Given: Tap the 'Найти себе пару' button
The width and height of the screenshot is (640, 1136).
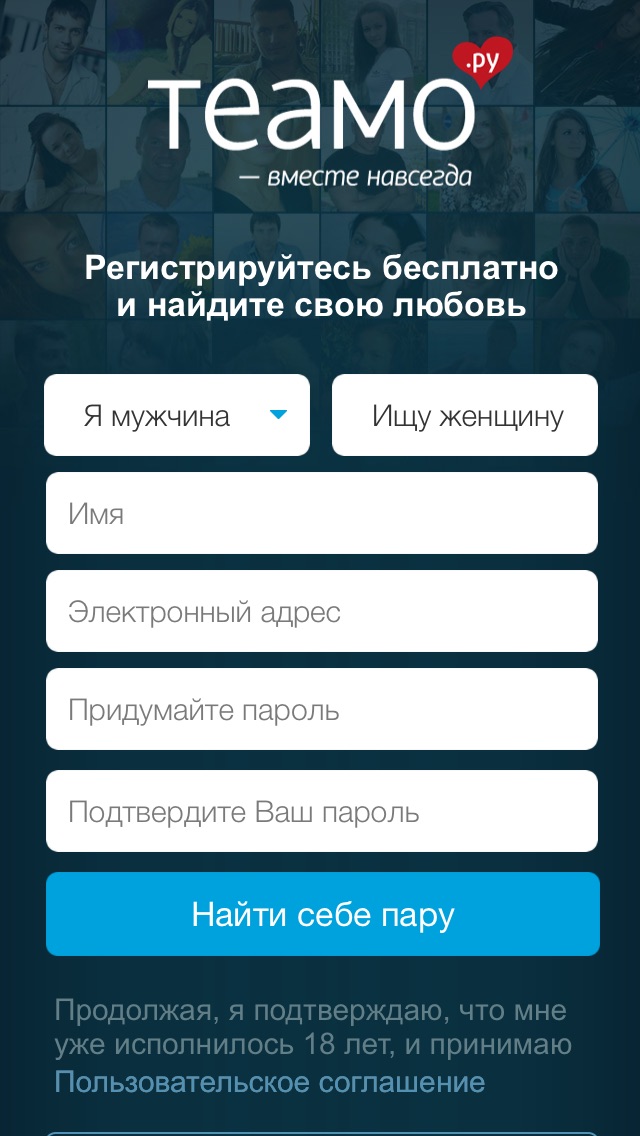Looking at the screenshot, I should (x=322, y=914).
